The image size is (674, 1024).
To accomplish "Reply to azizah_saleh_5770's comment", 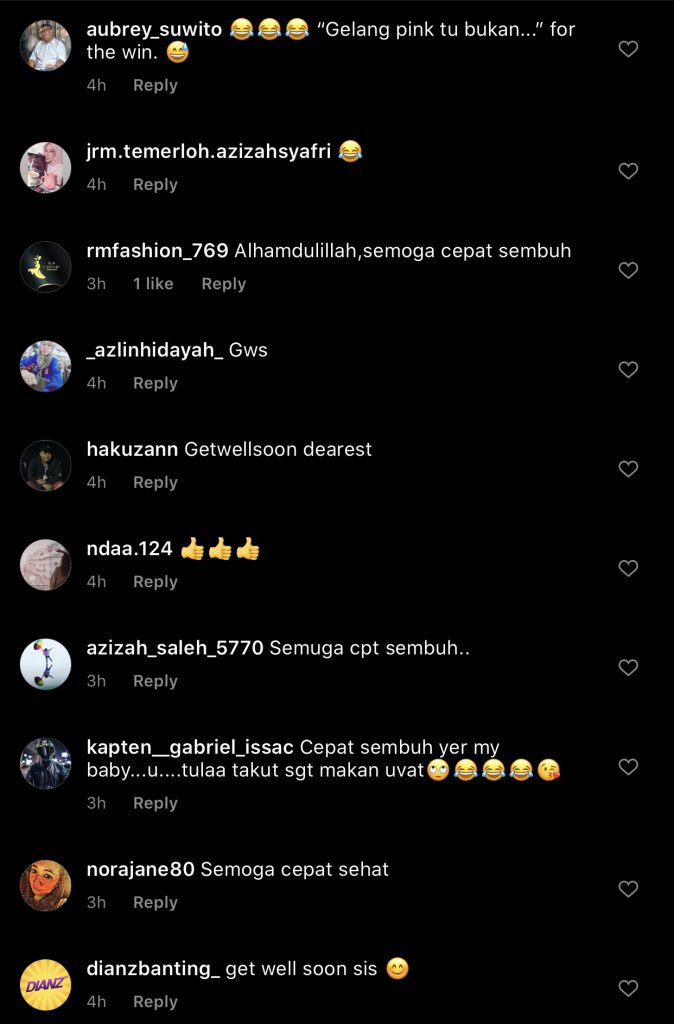I will pos(155,681).
